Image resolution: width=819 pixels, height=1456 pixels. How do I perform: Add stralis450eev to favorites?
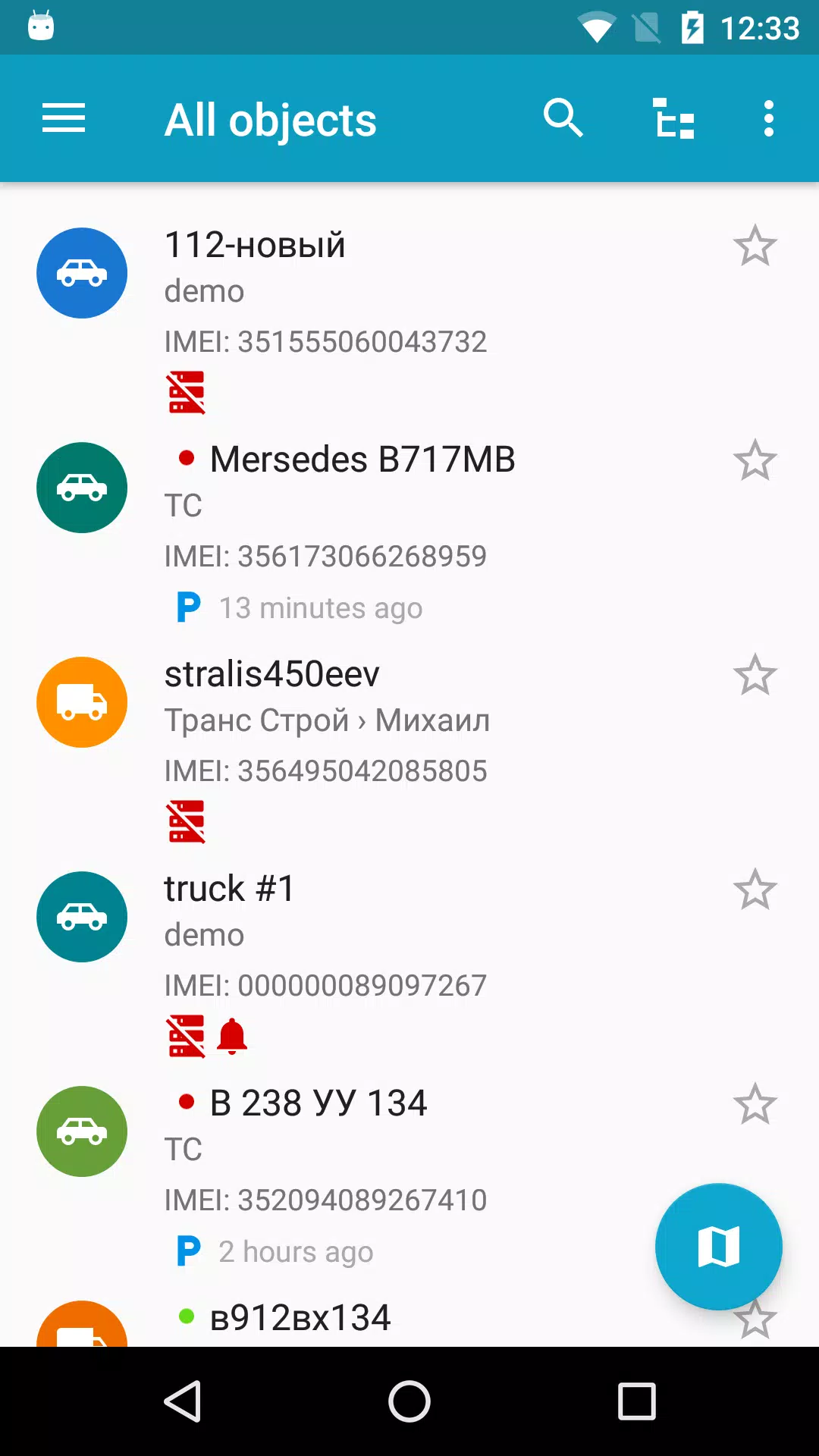pyautogui.click(x=755, y=675)
